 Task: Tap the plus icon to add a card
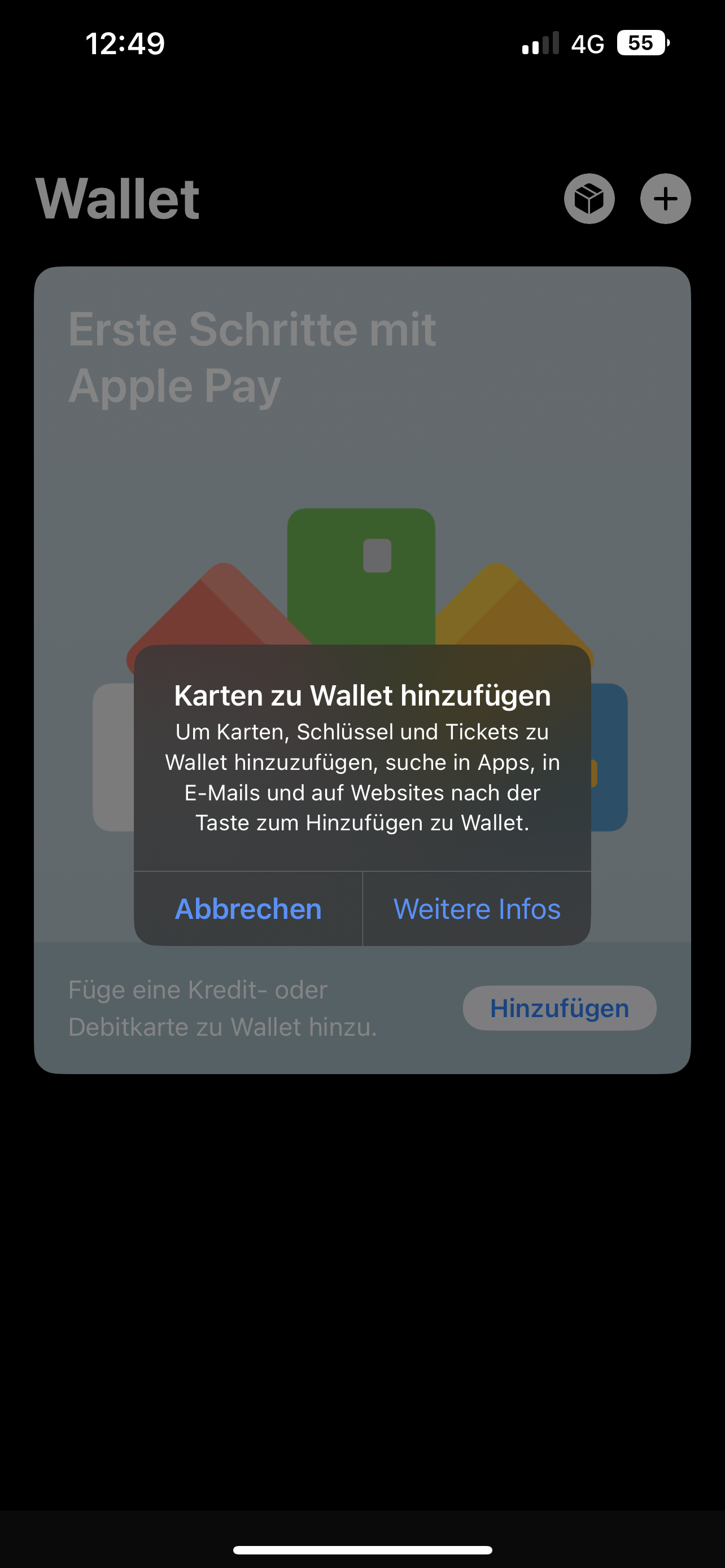[x=665, y=199]
